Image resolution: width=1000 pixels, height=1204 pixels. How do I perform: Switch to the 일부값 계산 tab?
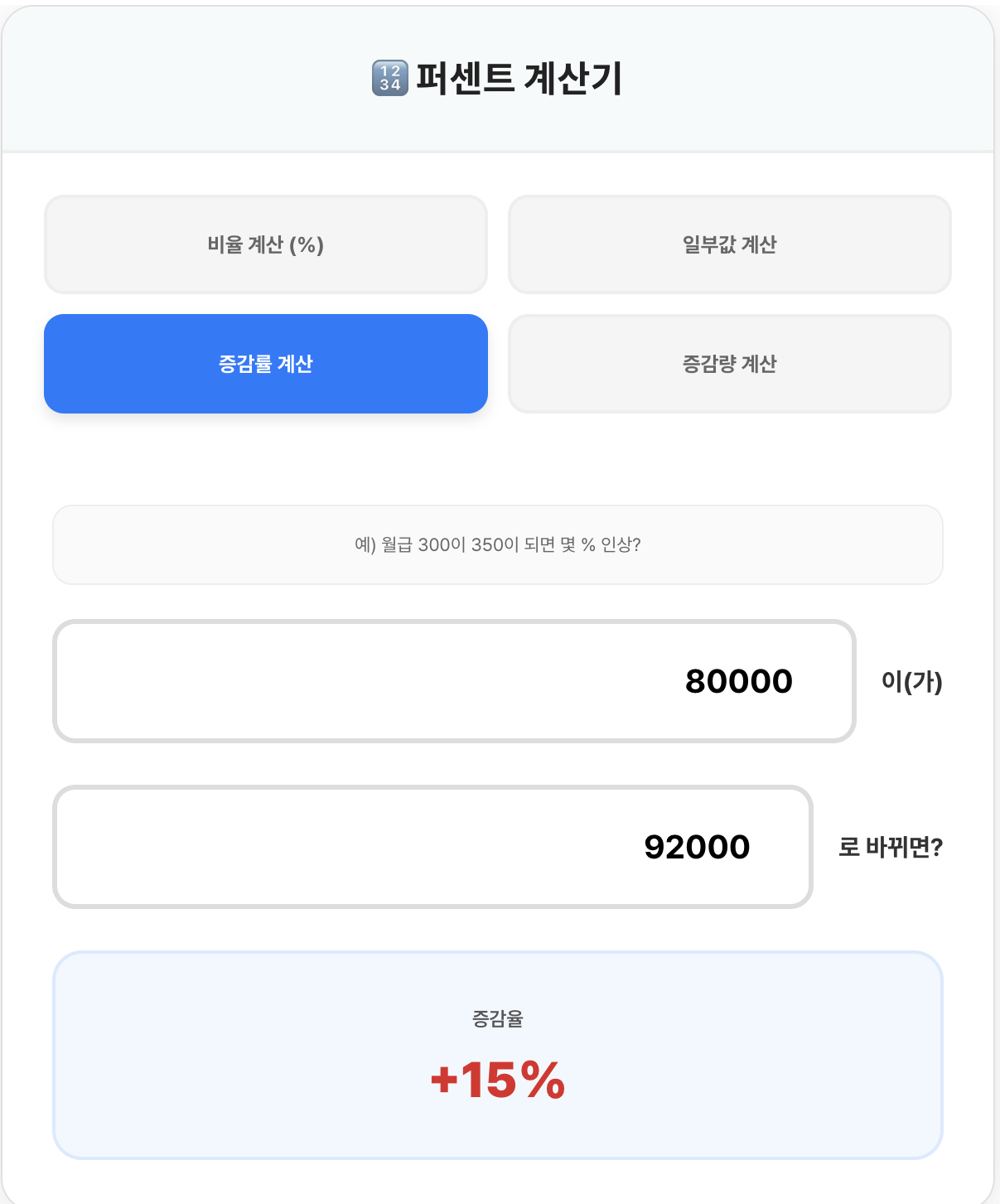[731, 244]
